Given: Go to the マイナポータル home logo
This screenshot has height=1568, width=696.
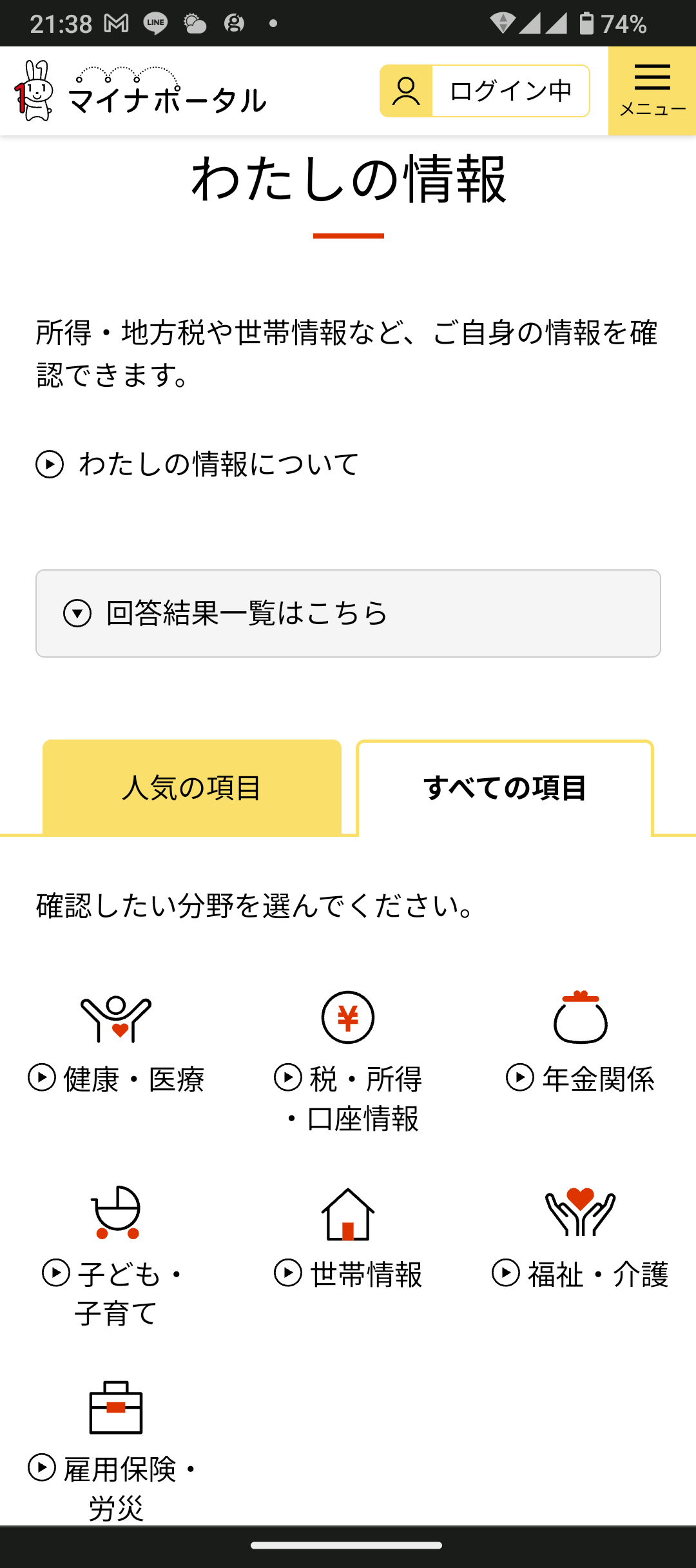Looking at the screenshot, I should pos(140,91).
